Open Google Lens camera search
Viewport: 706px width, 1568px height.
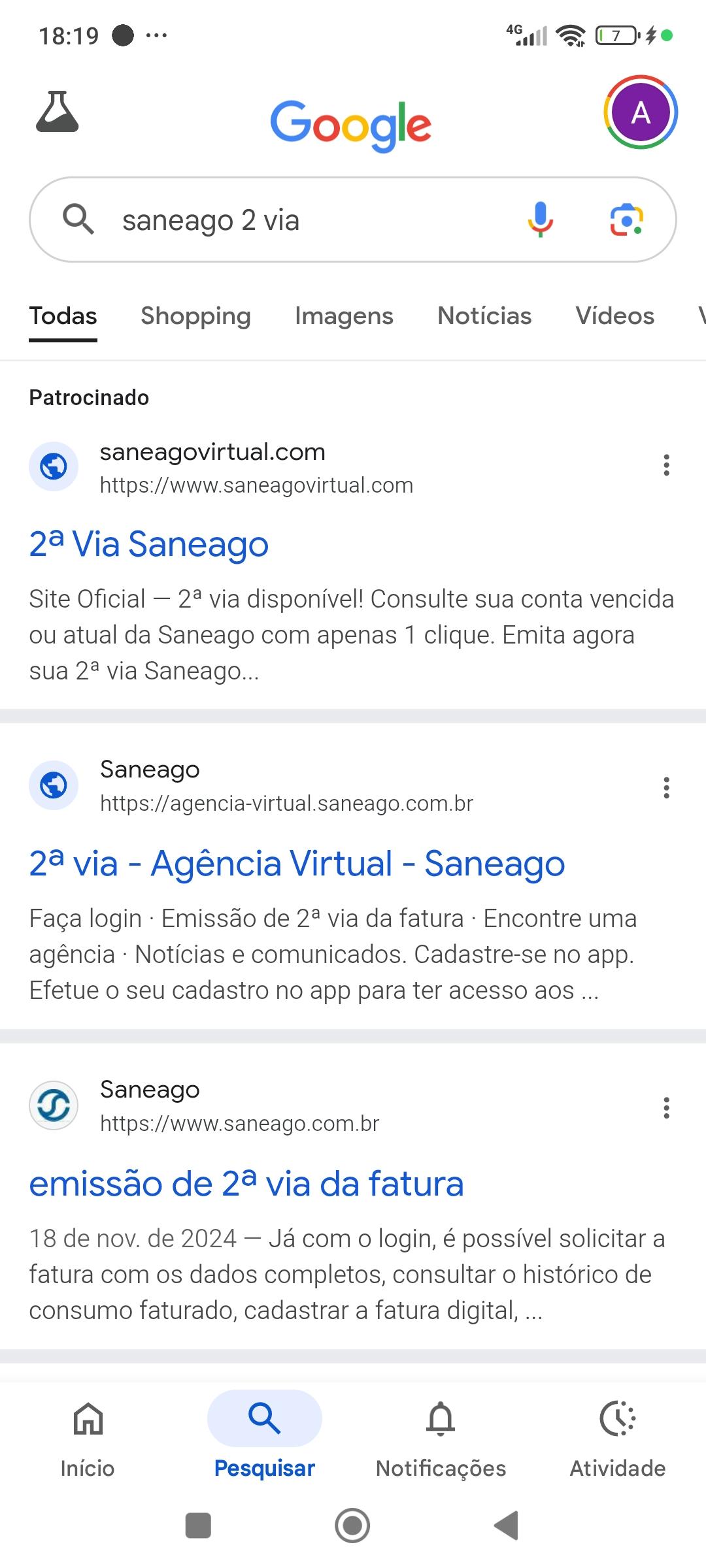point(626,220)
